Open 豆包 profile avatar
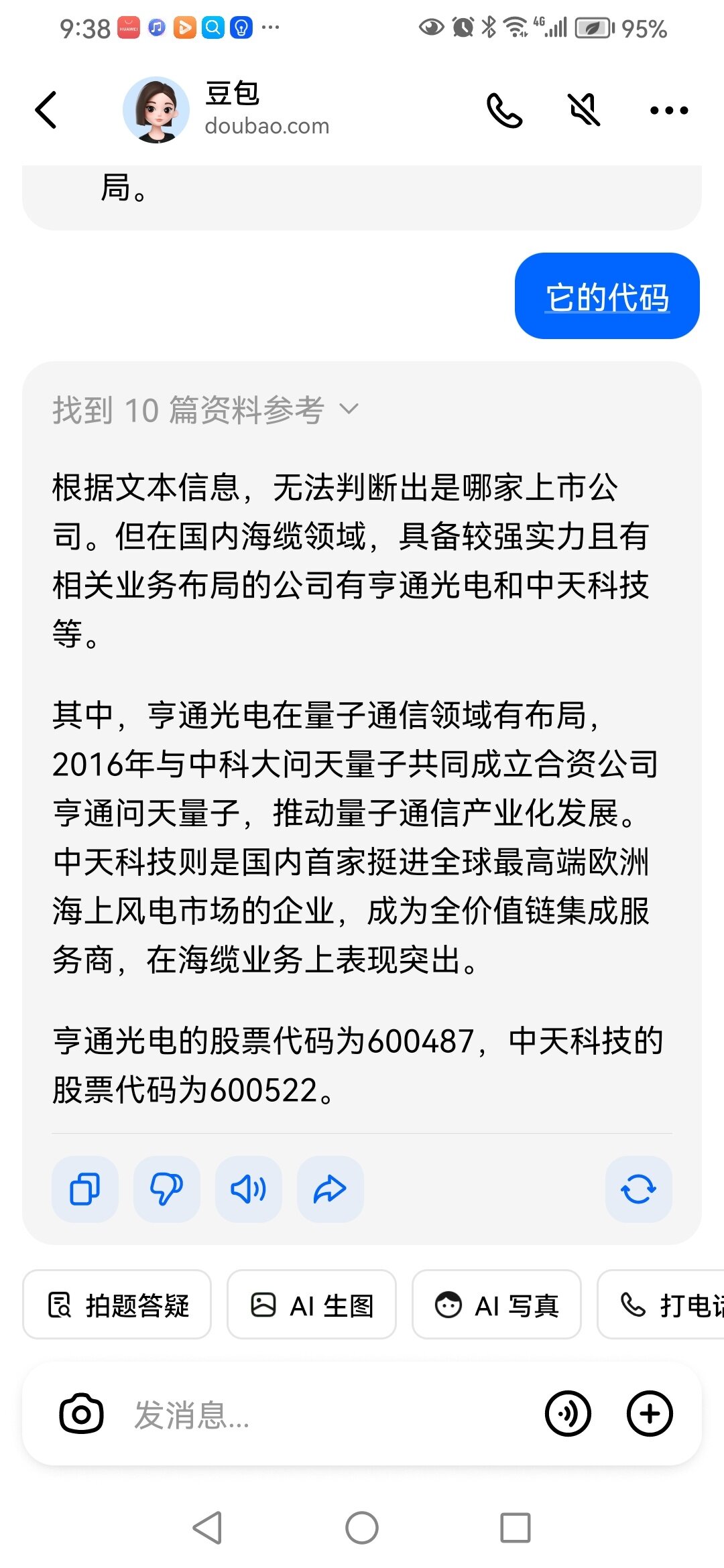Viewport: 724px width, 1568px height. coord(156,110)
